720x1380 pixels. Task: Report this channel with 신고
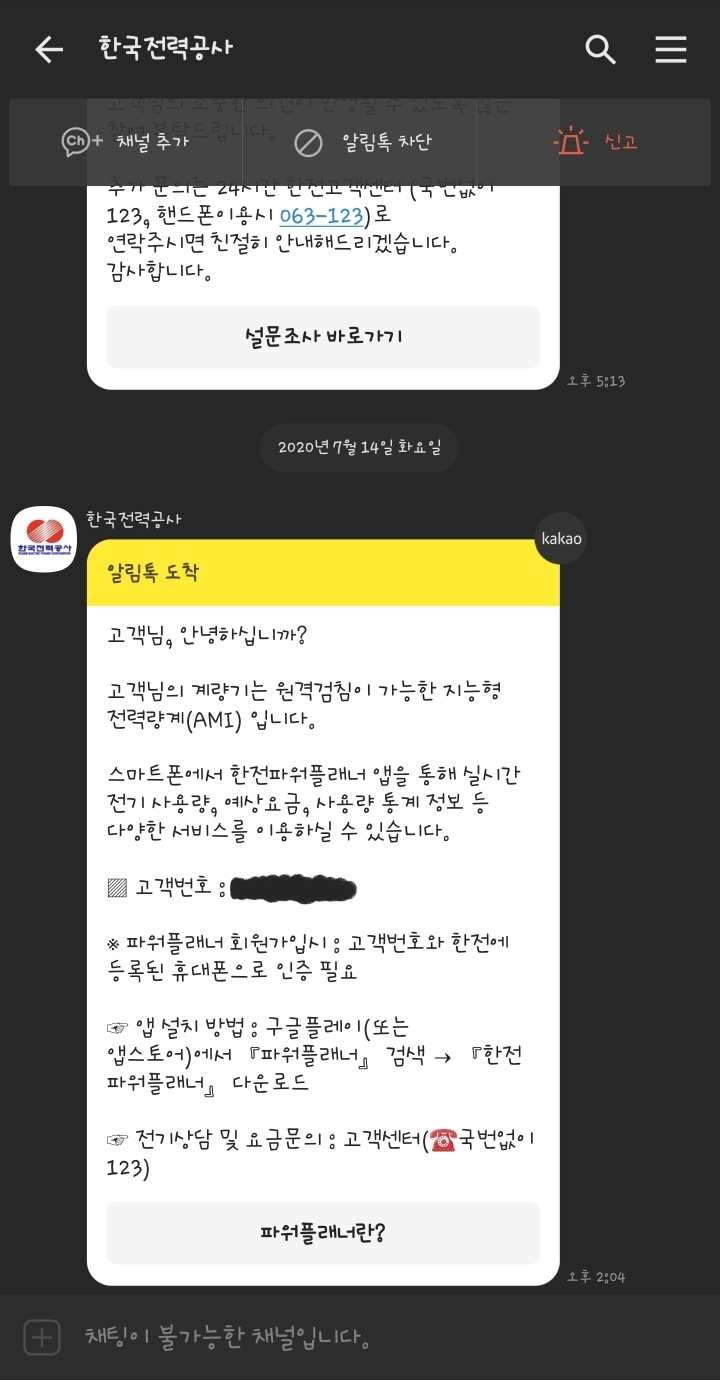pyautogui.click(x=596, y=142)
